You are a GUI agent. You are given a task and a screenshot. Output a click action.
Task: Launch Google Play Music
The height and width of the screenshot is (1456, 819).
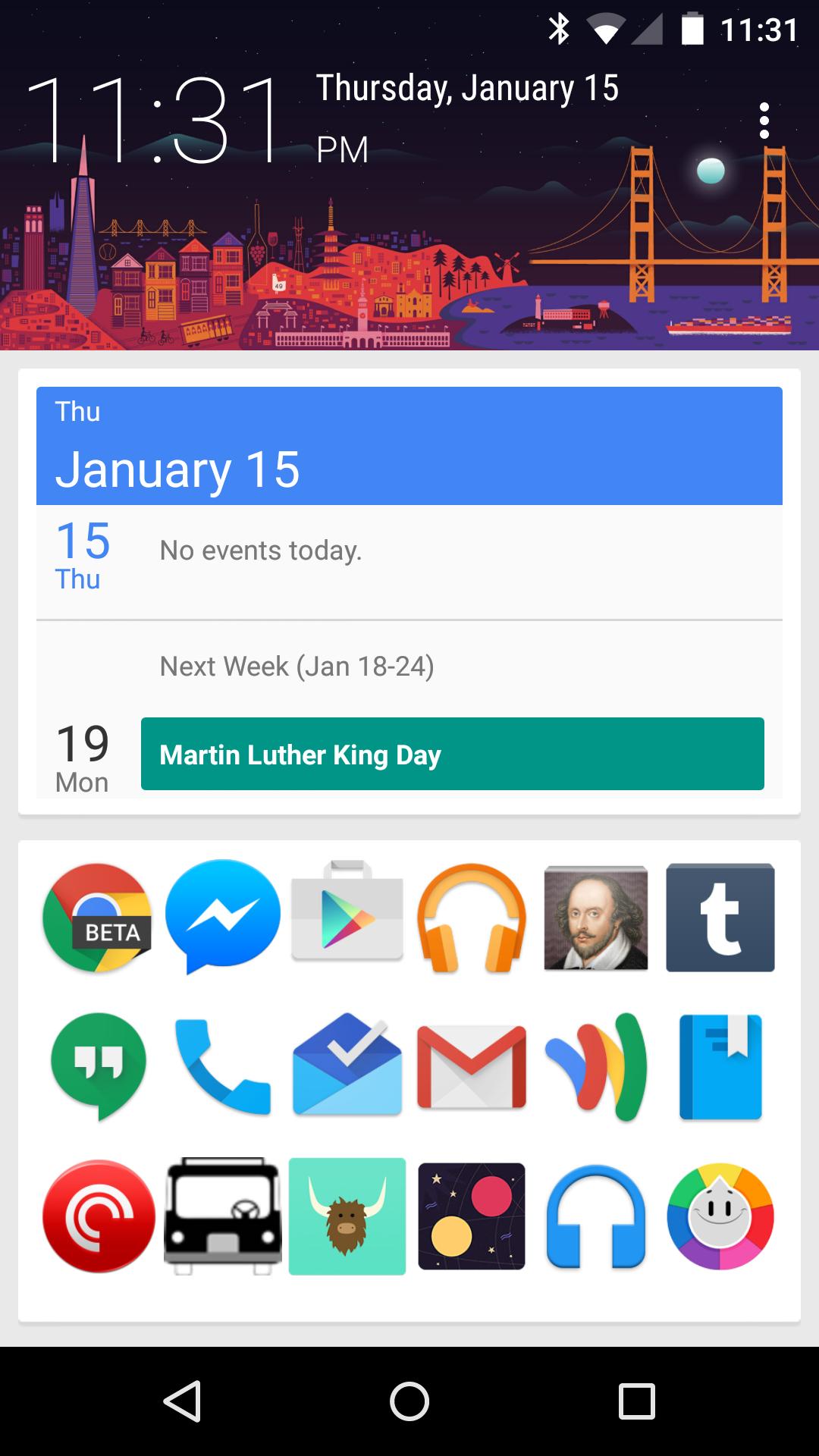[472, 918]
